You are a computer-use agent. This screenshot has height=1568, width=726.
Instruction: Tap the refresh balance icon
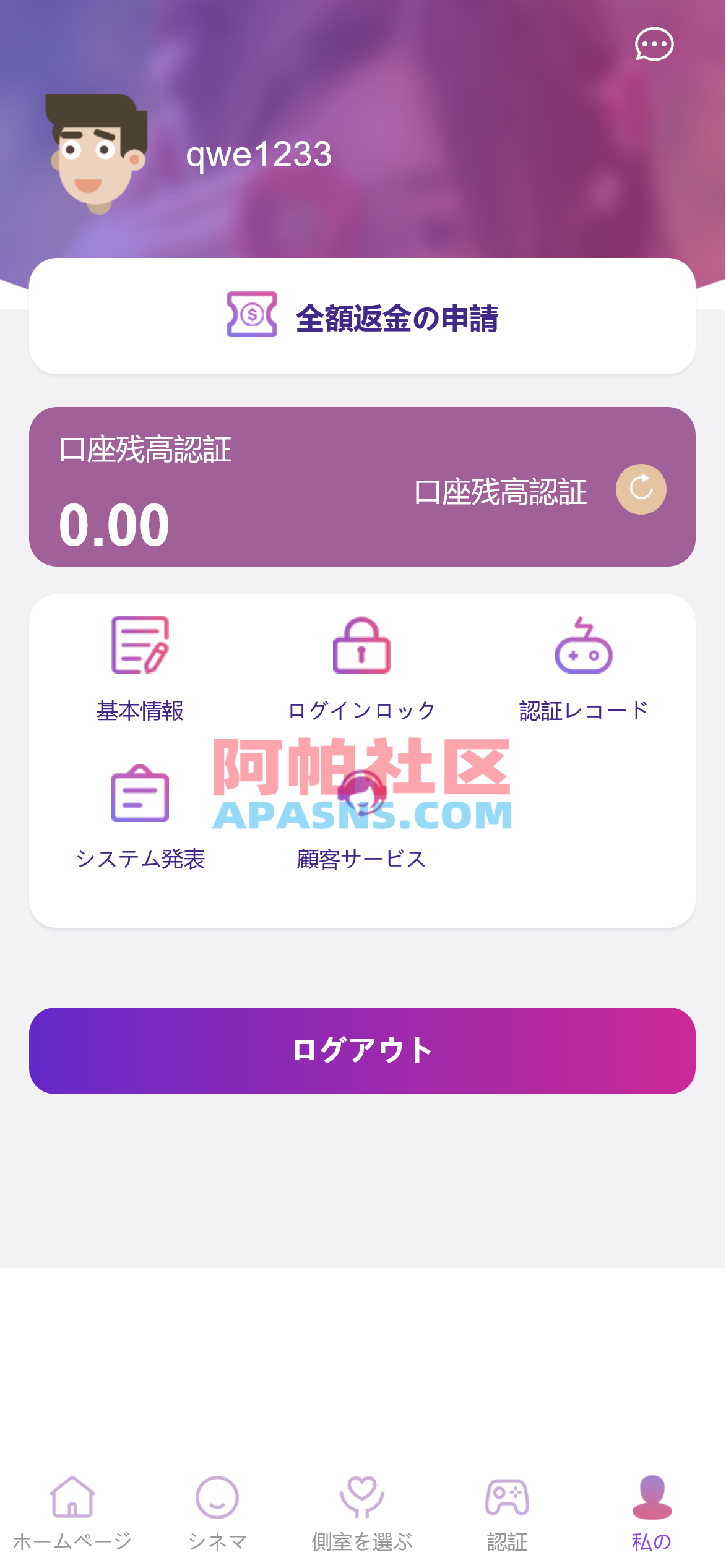[x=640, y=489]
